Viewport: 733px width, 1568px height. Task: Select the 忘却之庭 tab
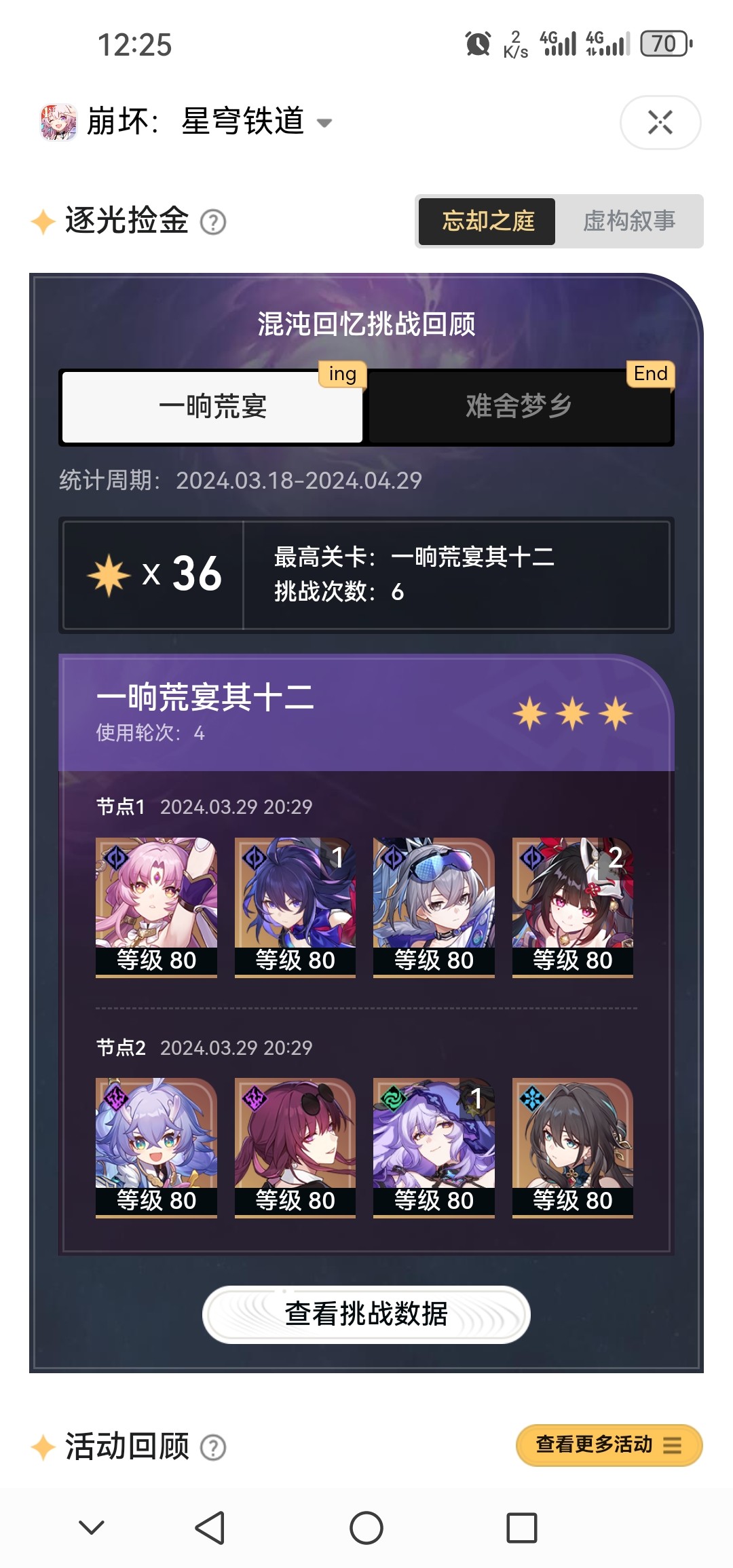[487, 221]
